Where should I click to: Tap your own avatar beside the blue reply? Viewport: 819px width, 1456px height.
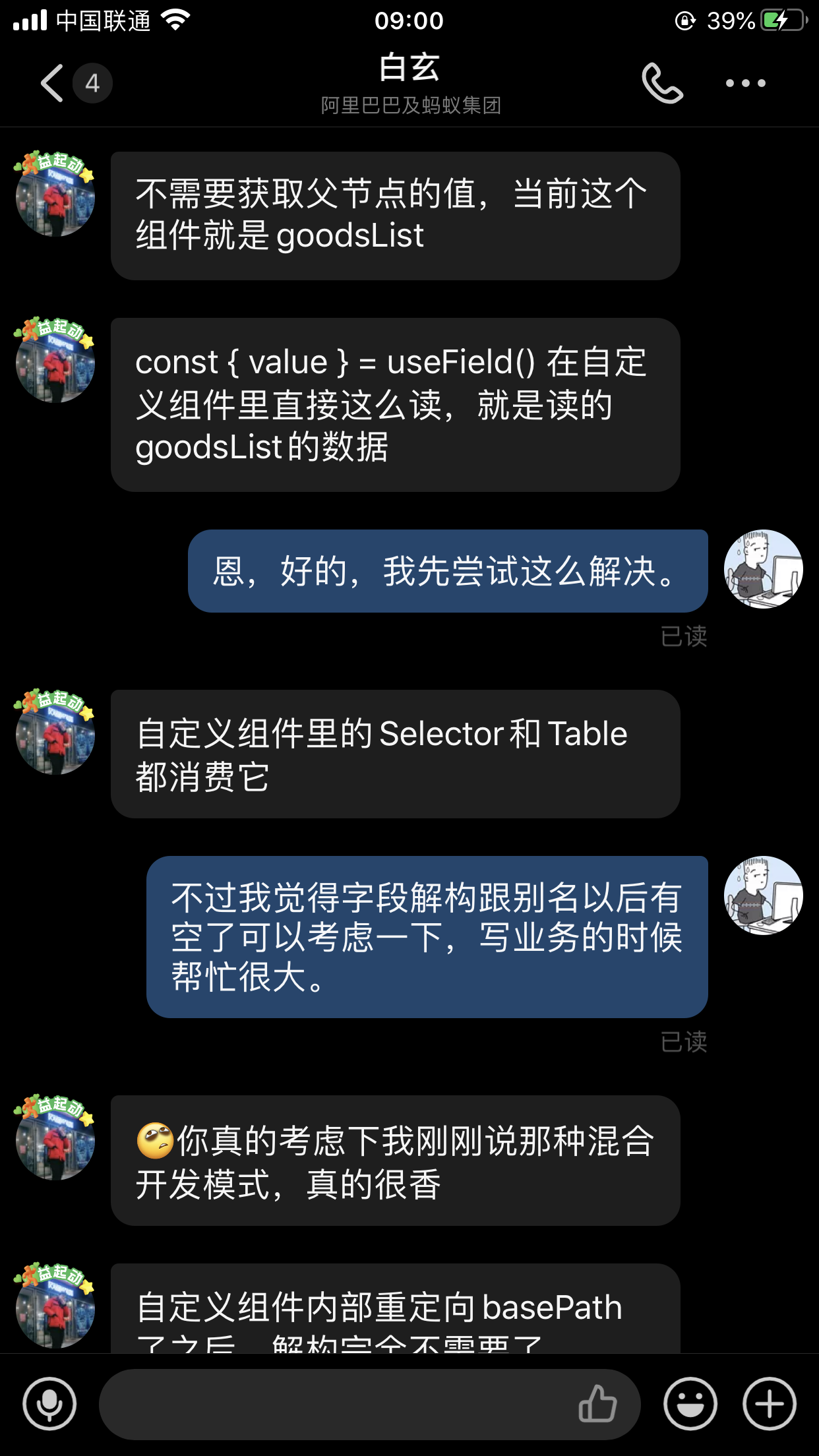[763, 570]
